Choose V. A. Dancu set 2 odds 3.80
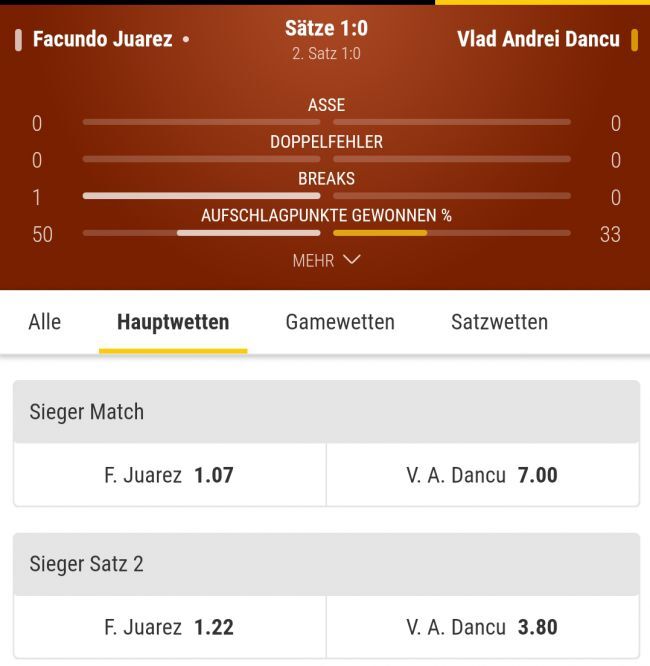Viewport: 650px width, 666px height. tap(482, 627)
